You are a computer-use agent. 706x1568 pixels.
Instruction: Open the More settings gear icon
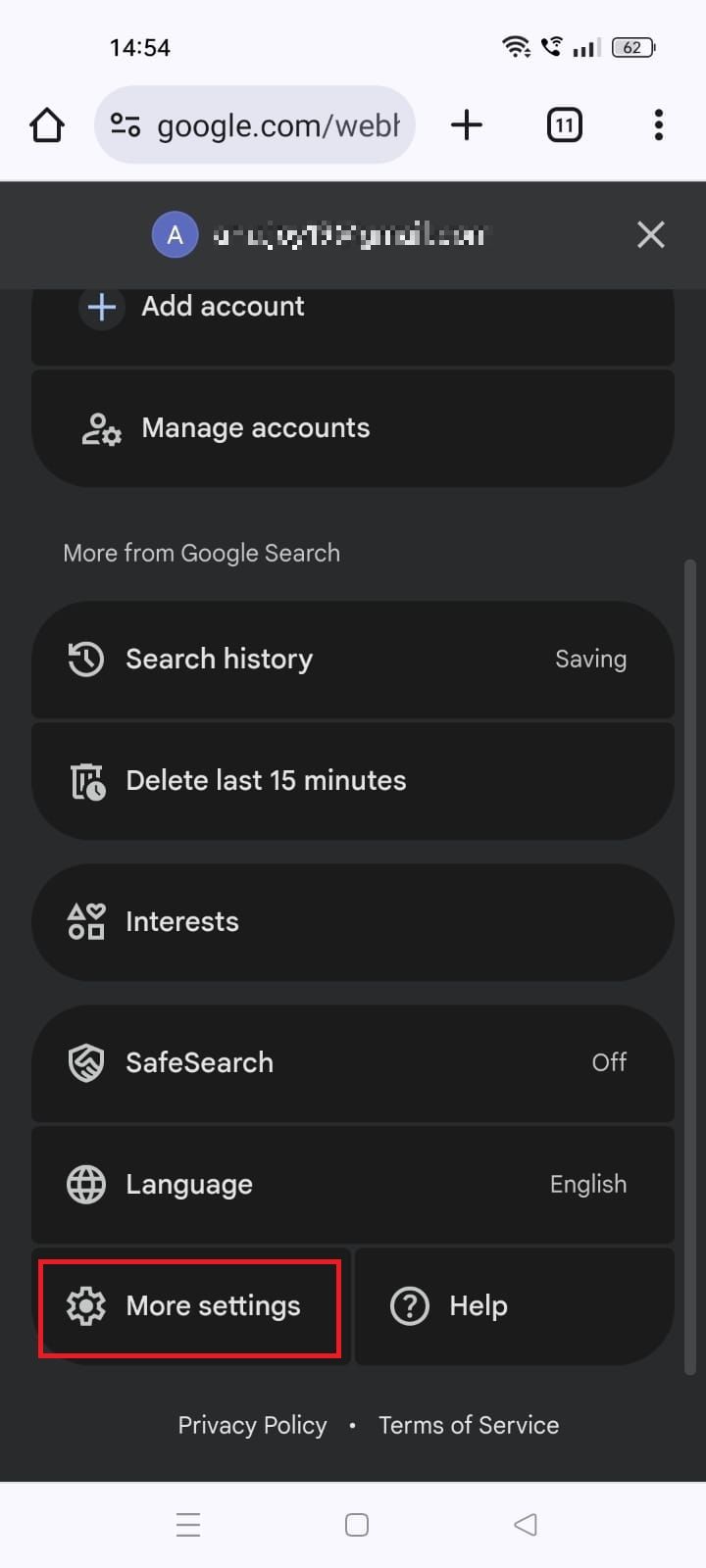coord(88,1305)
